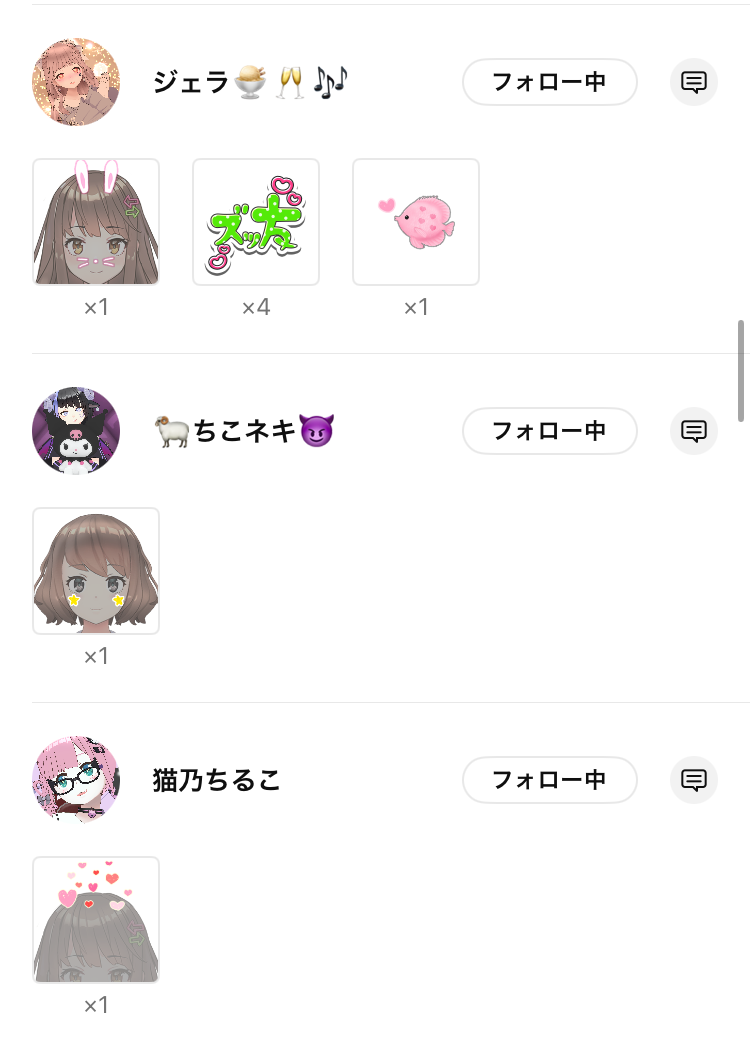This screenshot has height=1048, width=750.
Task: Open the bunny-ears girl gift from ジェラ
Action: point(96,222)
